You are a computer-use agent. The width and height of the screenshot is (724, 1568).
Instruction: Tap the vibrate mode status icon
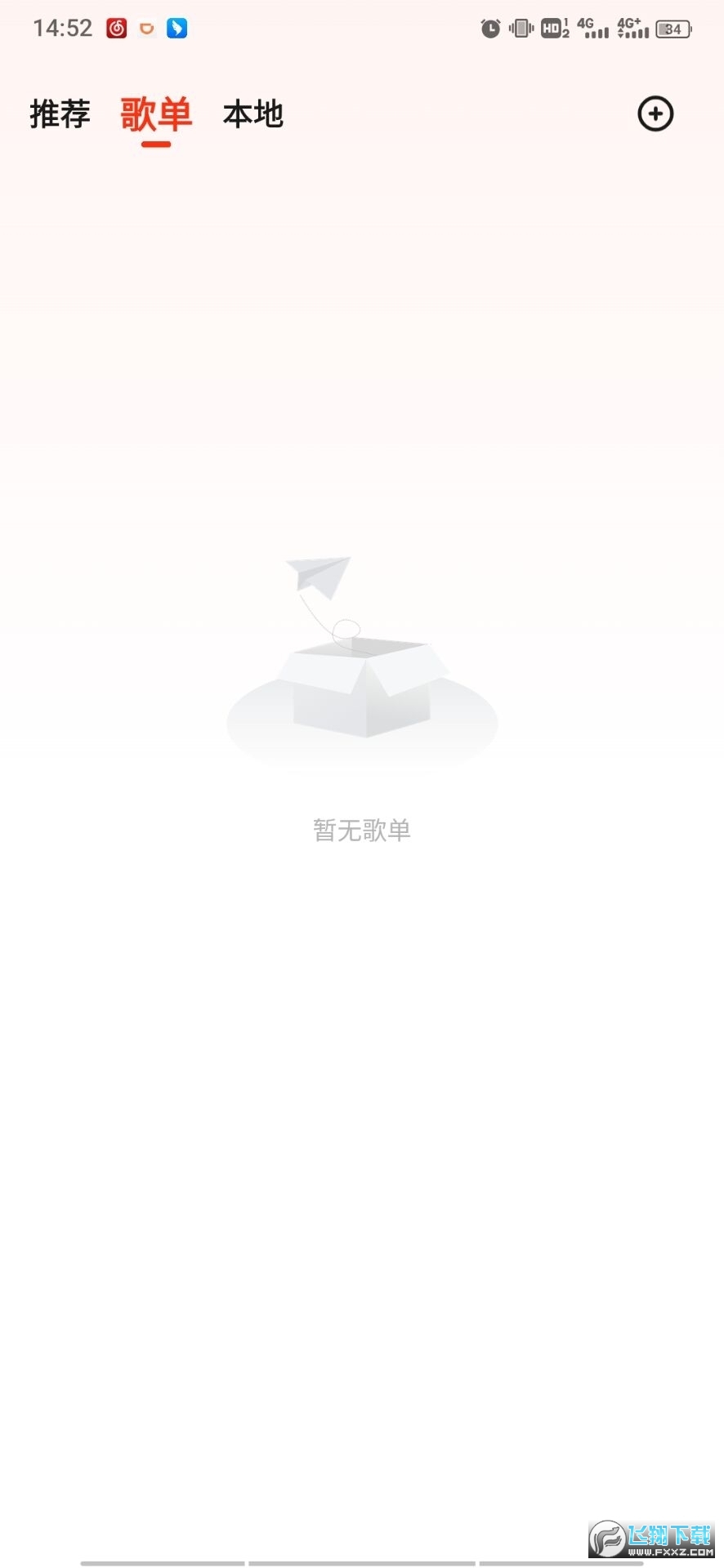point(520,27)
